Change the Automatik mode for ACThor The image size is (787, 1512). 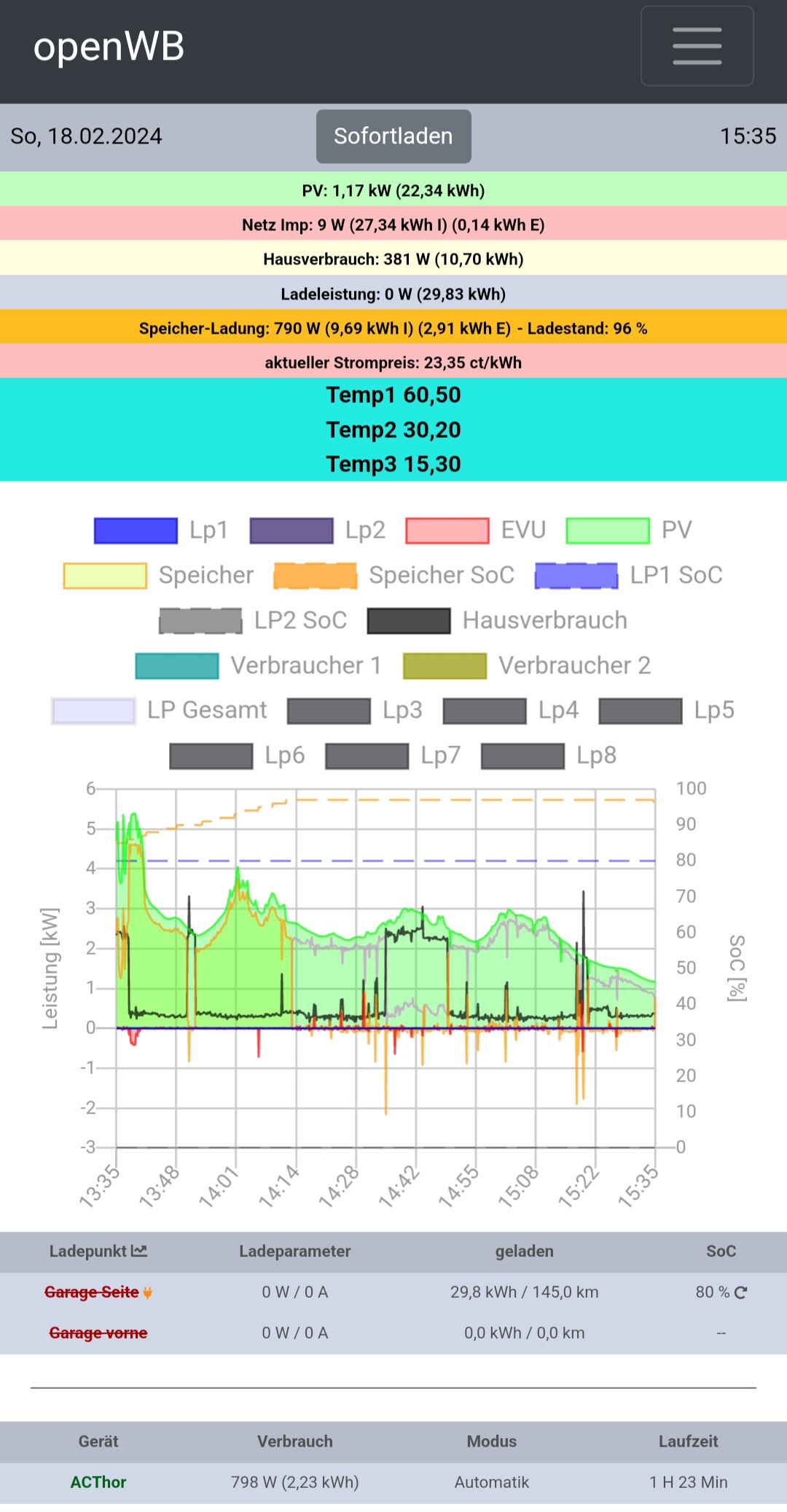pyautogui.click(x=492, y=1482)
